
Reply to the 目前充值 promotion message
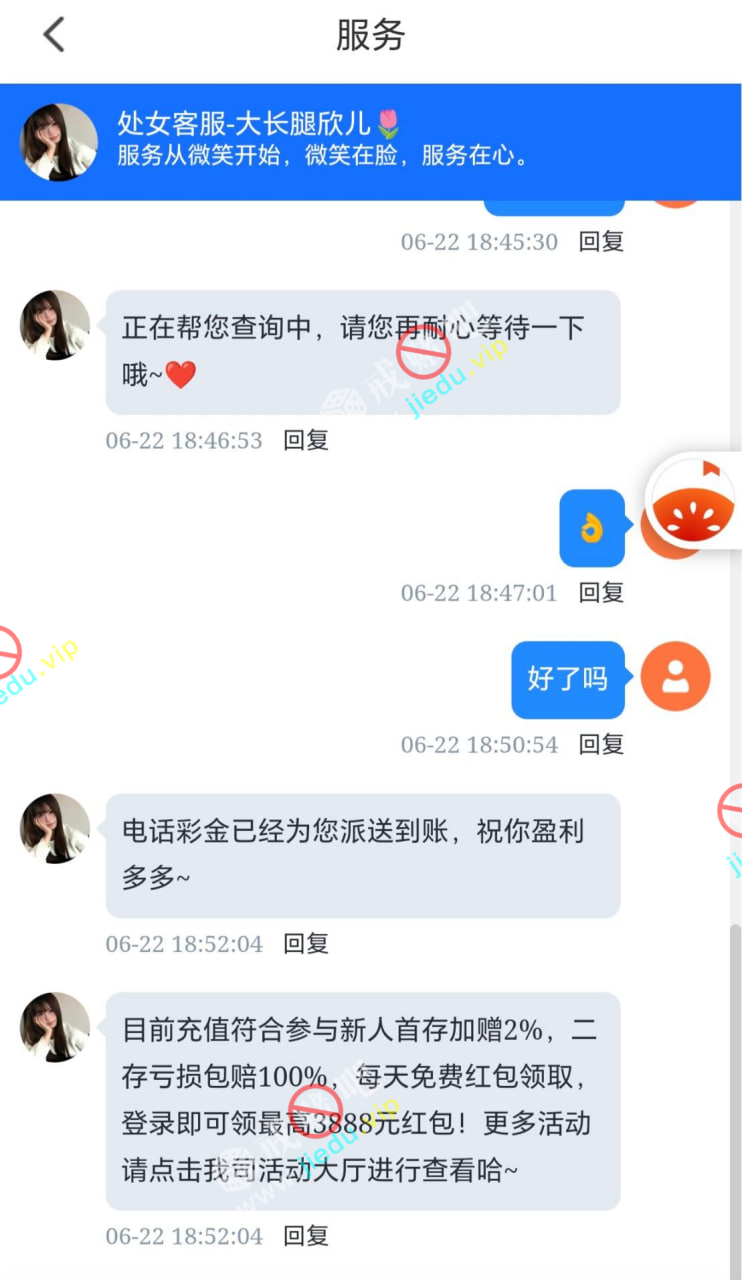point(306,1236)
